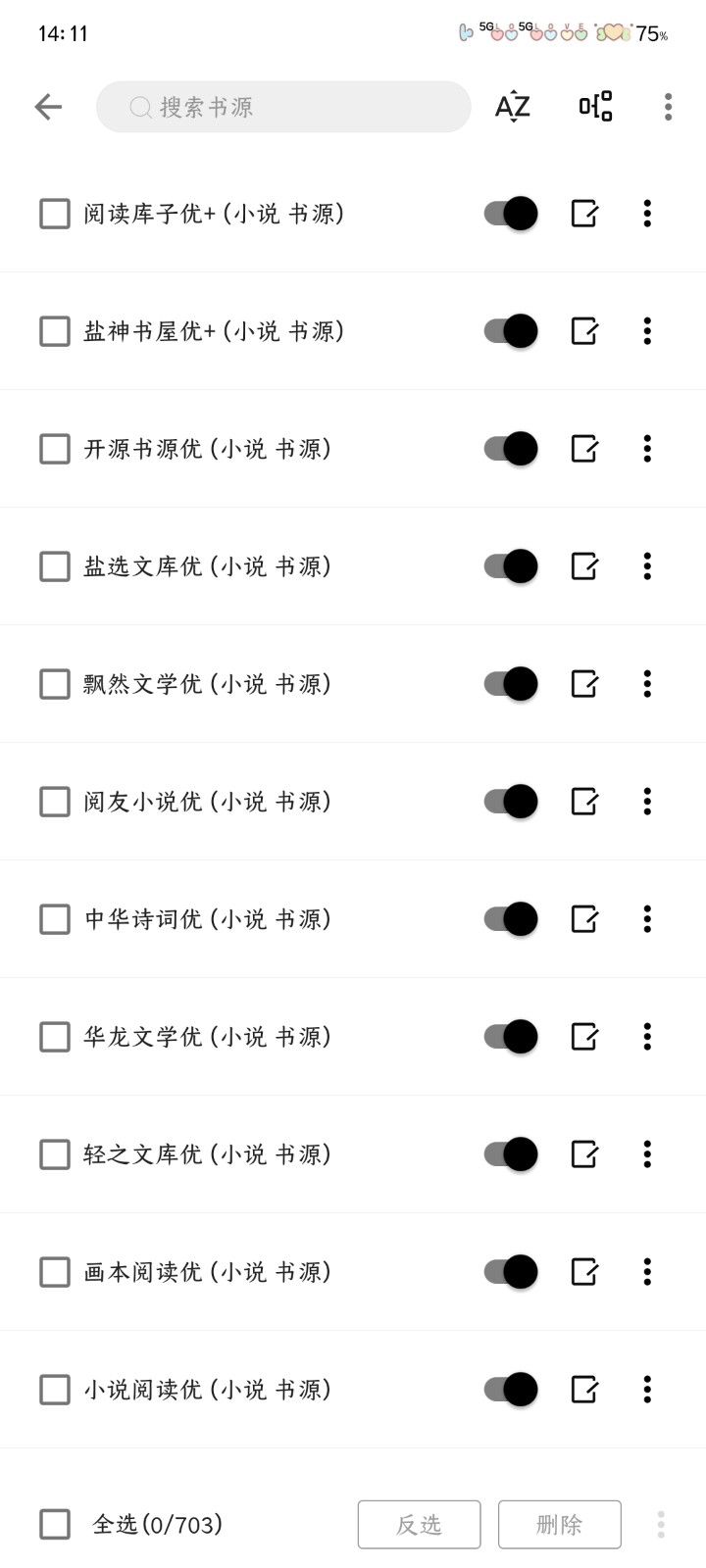The height and width of the screenshot is (1568, 706).
Task: Show the 华龙文学优 three-dot menu
Action: pos(647,1037)
